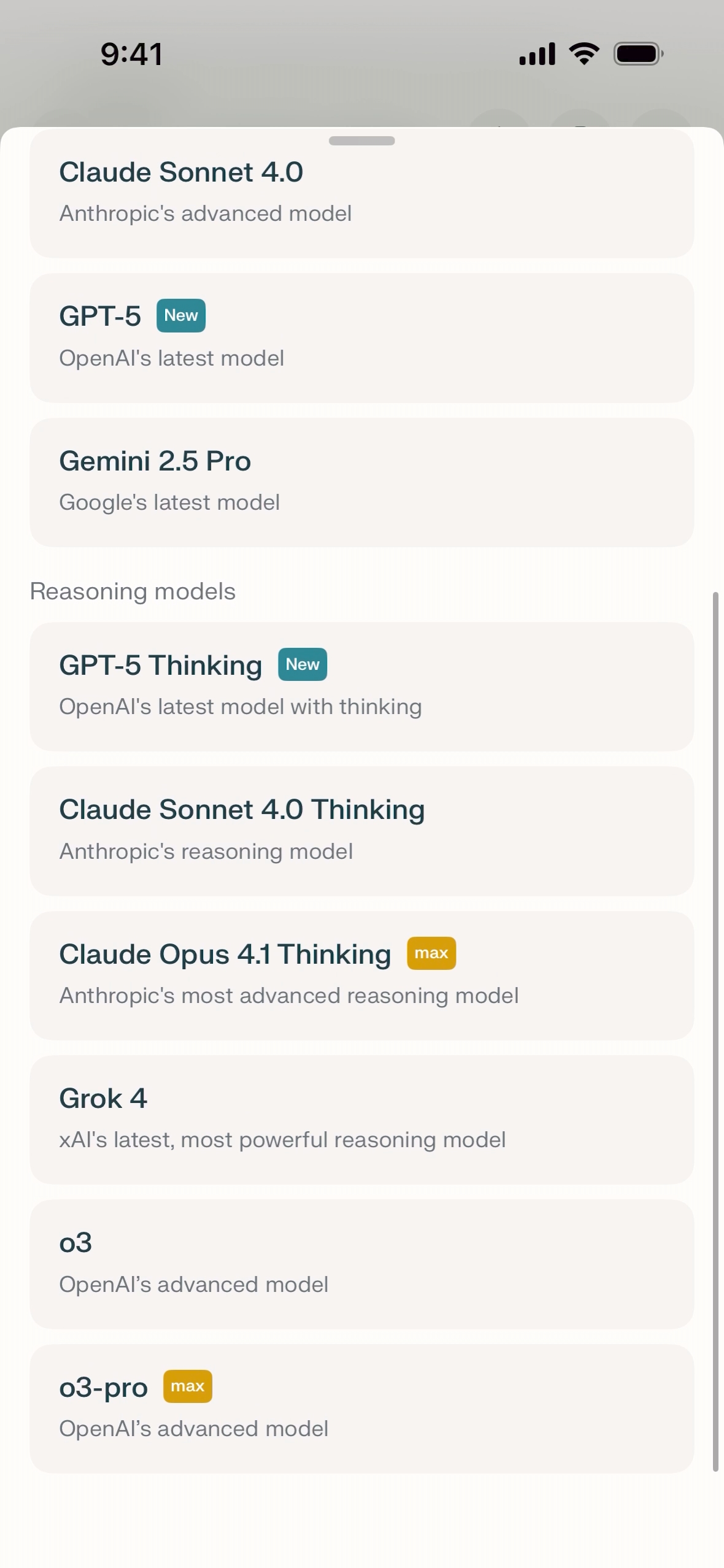Pick the o3-pro model
The height and width of the screenshot is (1568, 724).
pos(361,1409)
